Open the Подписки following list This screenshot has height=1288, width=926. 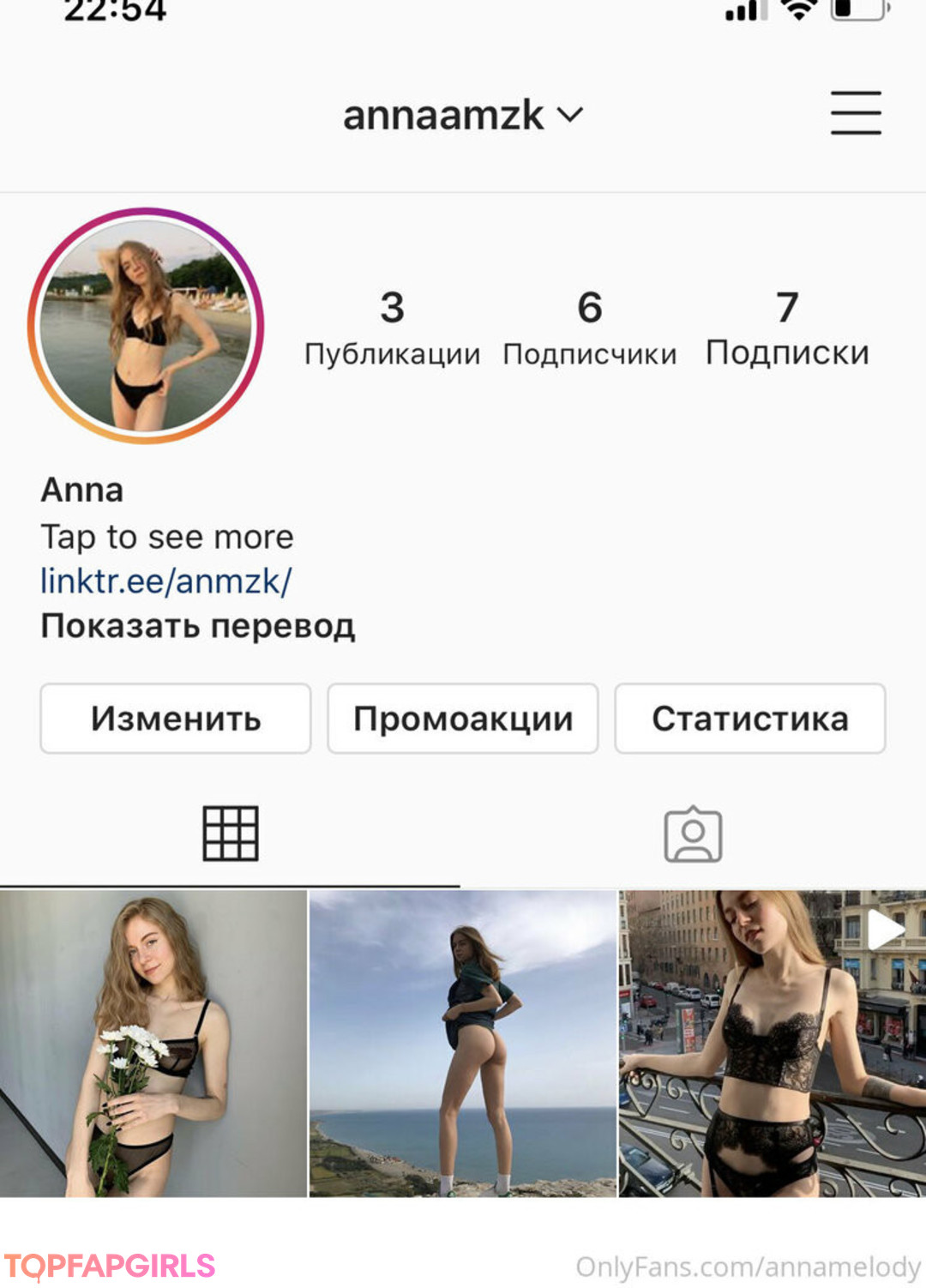click(x=787, y=329)
